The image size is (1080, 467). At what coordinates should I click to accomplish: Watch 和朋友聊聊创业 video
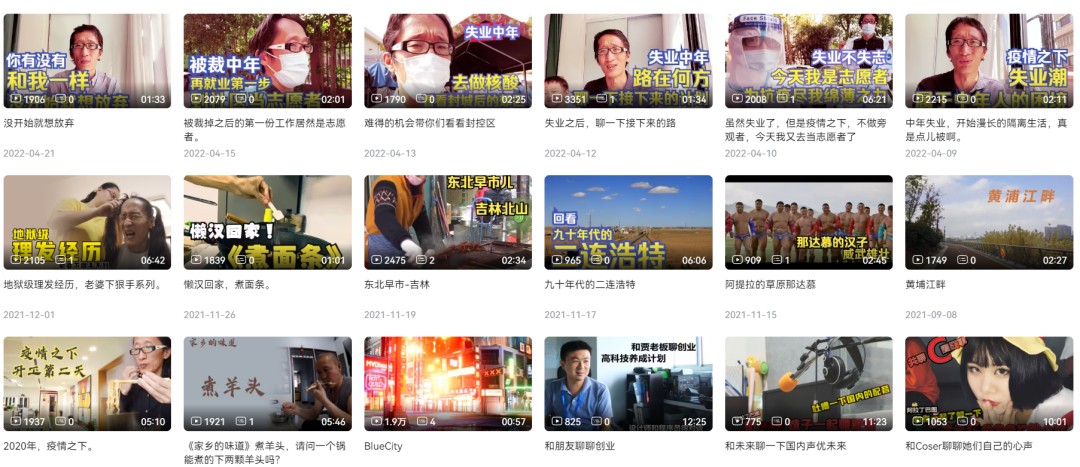(x=628, y=383)
